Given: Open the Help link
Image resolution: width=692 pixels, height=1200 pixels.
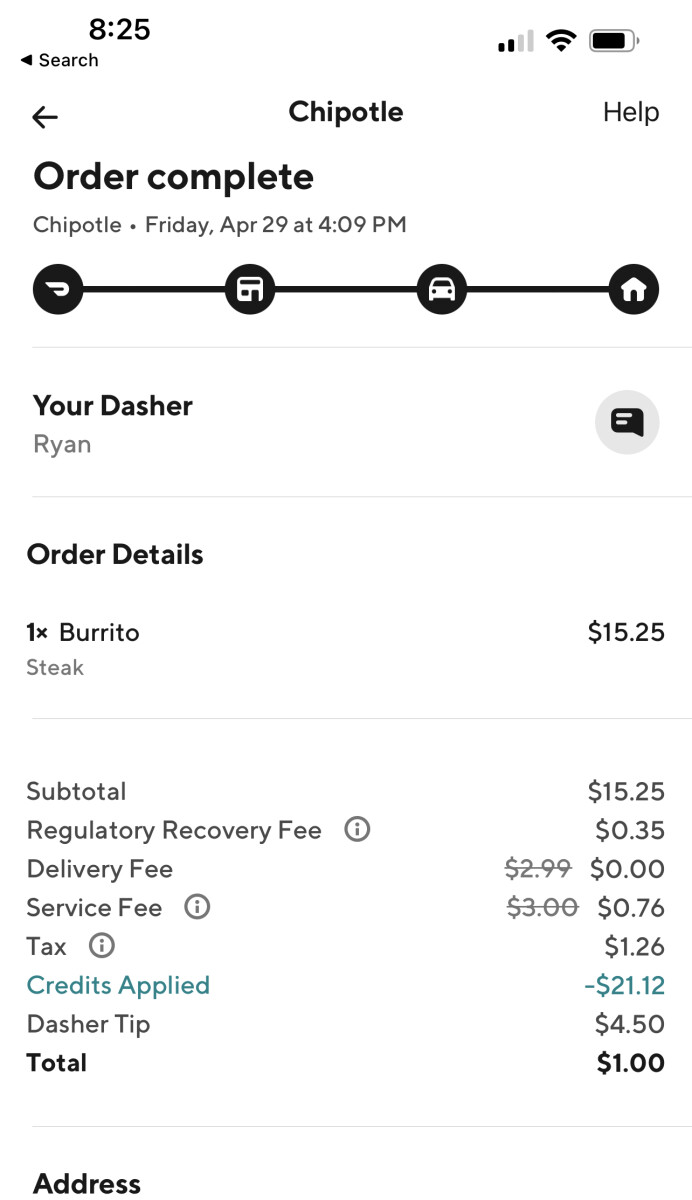Looking at the screenshot, I should coord(630,112).
